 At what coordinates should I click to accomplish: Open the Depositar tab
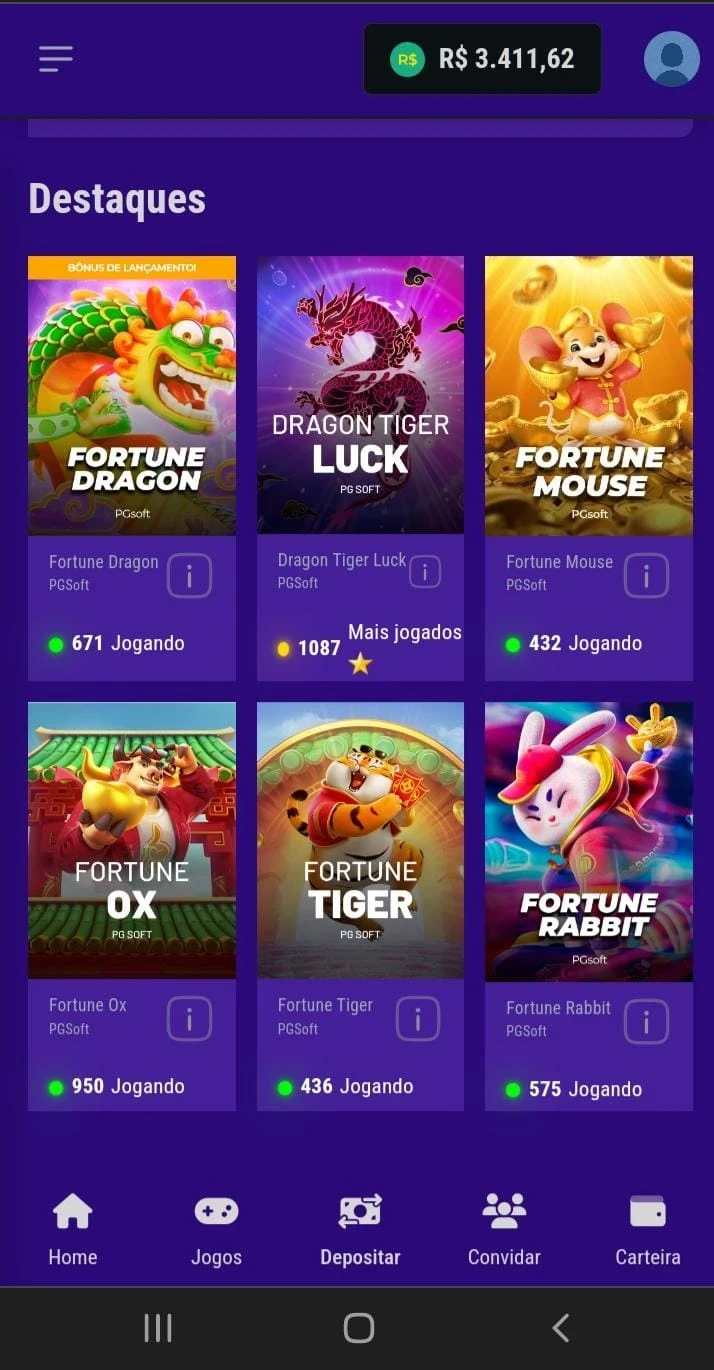(360, 1230)
